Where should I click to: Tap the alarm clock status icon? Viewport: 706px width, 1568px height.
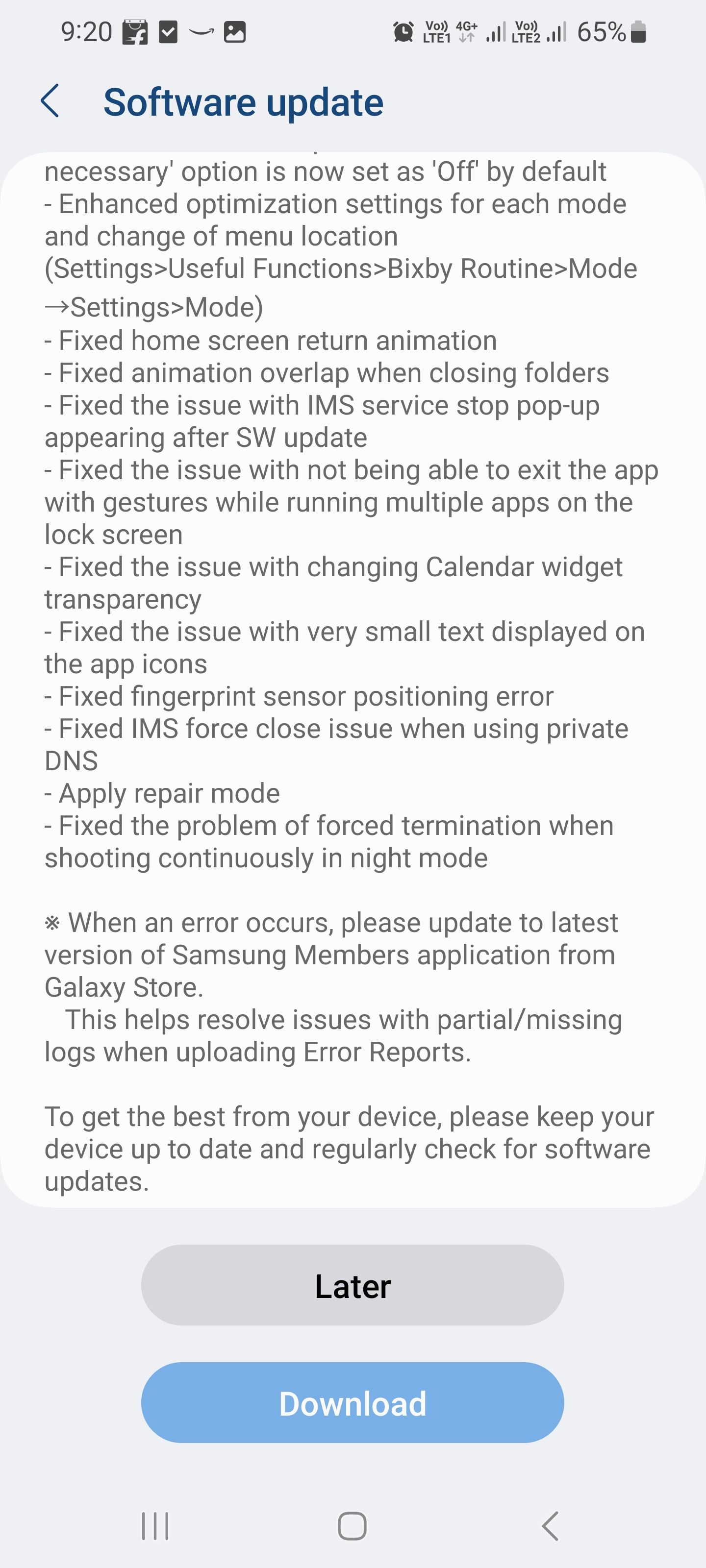[x=403, y=32]
